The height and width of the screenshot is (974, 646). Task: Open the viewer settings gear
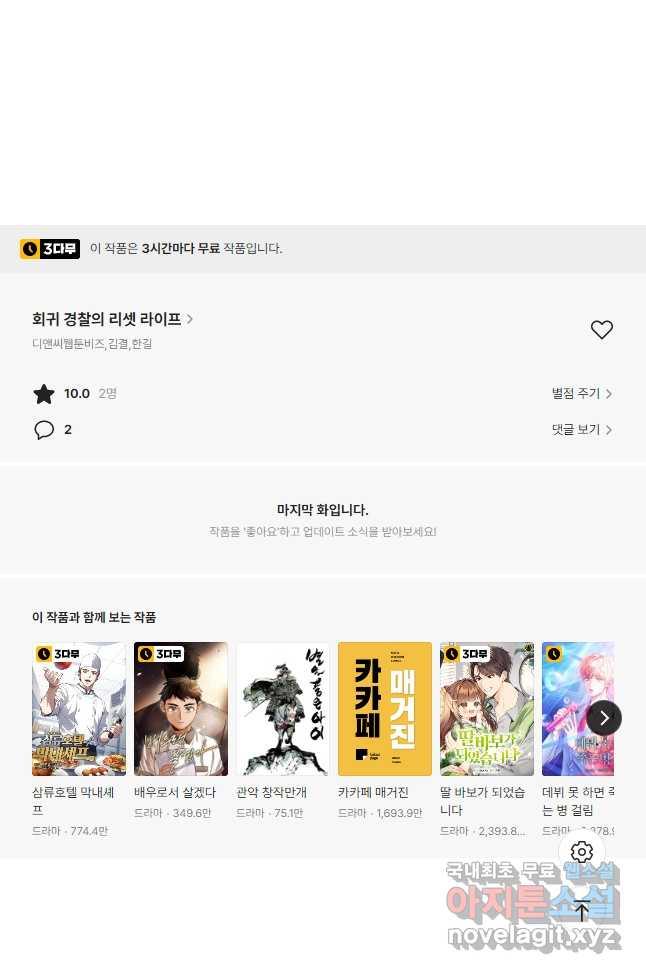tap(582, 852)
